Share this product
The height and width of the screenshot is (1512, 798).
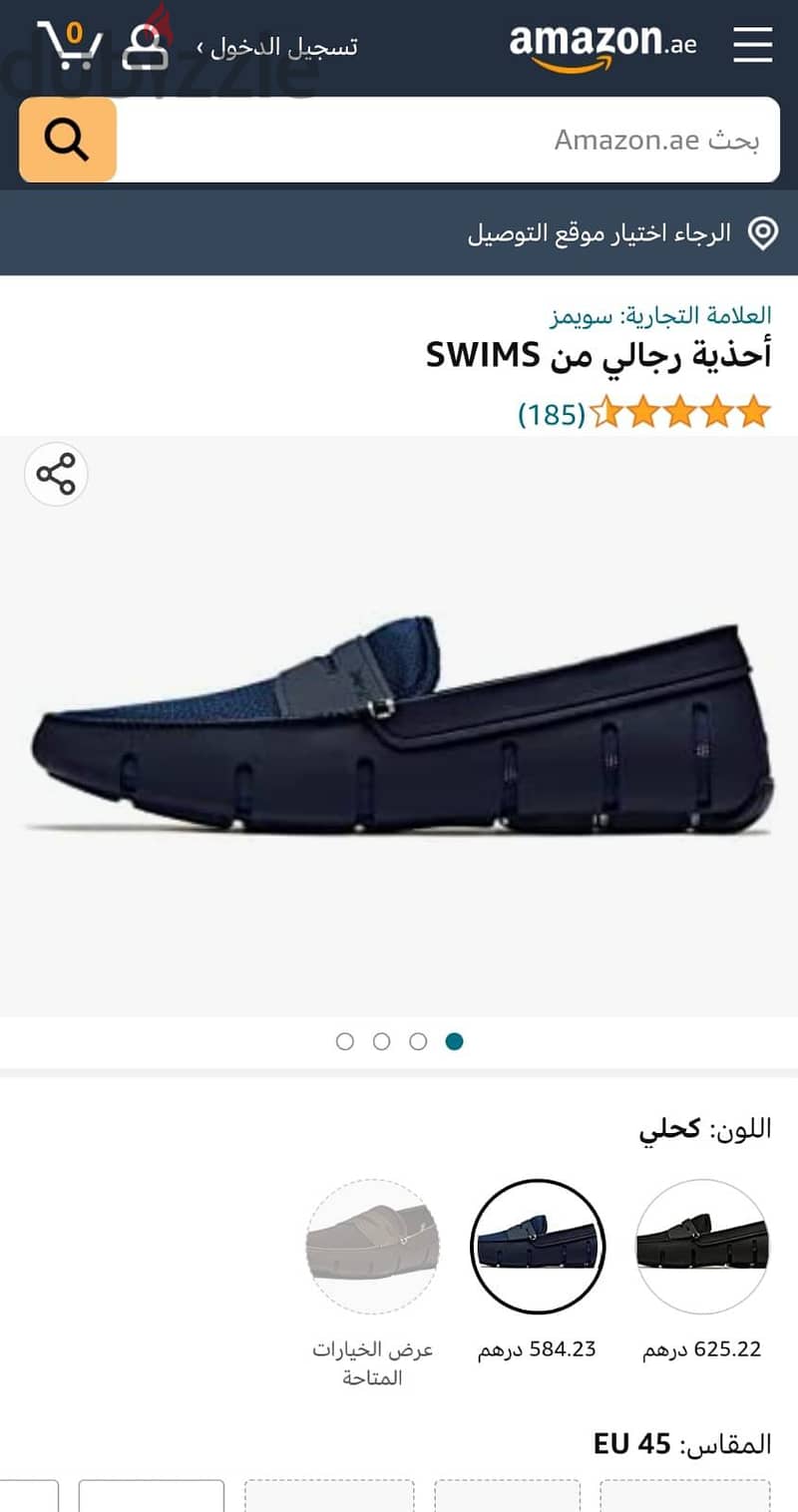[x=57, y=474]
